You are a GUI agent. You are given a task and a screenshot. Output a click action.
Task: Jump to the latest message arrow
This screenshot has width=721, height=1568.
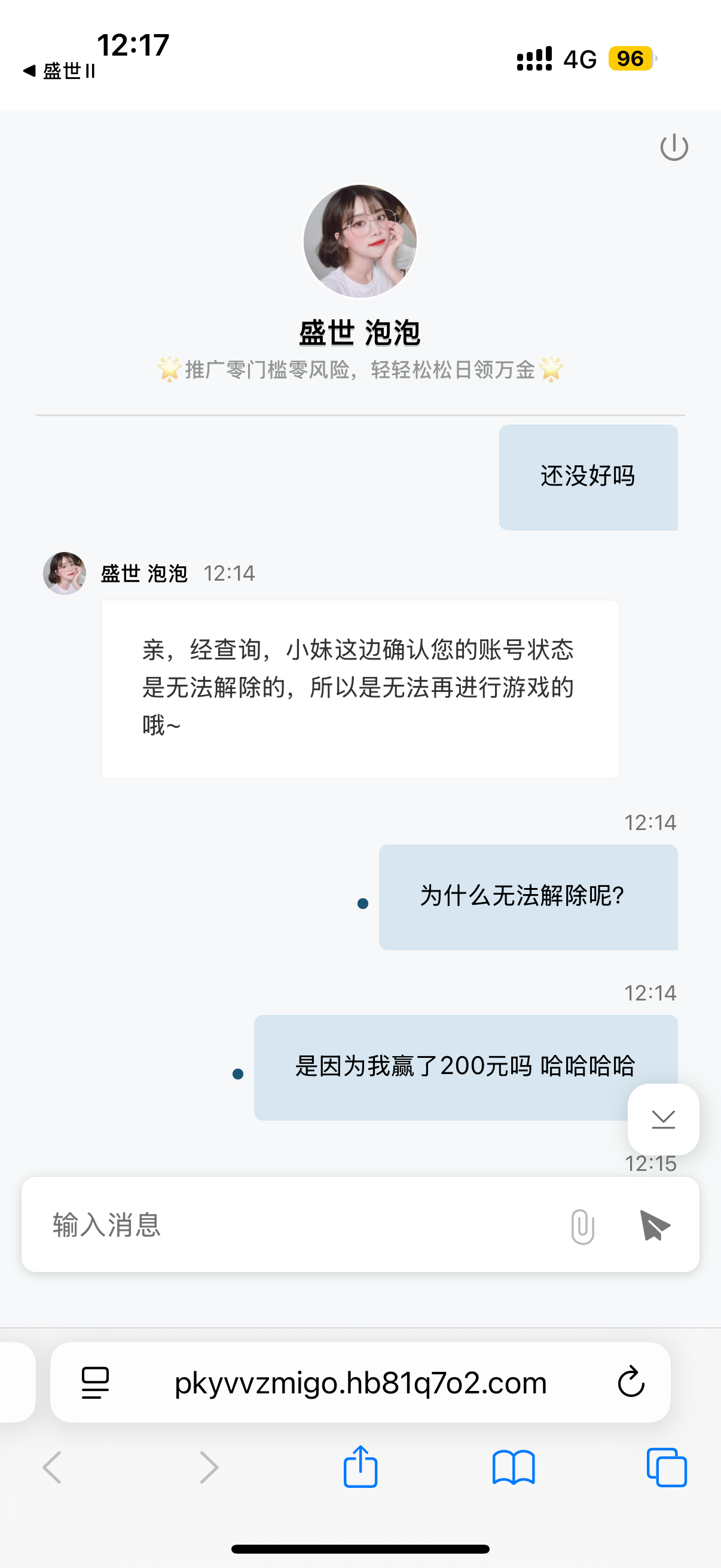point(663,1119)
